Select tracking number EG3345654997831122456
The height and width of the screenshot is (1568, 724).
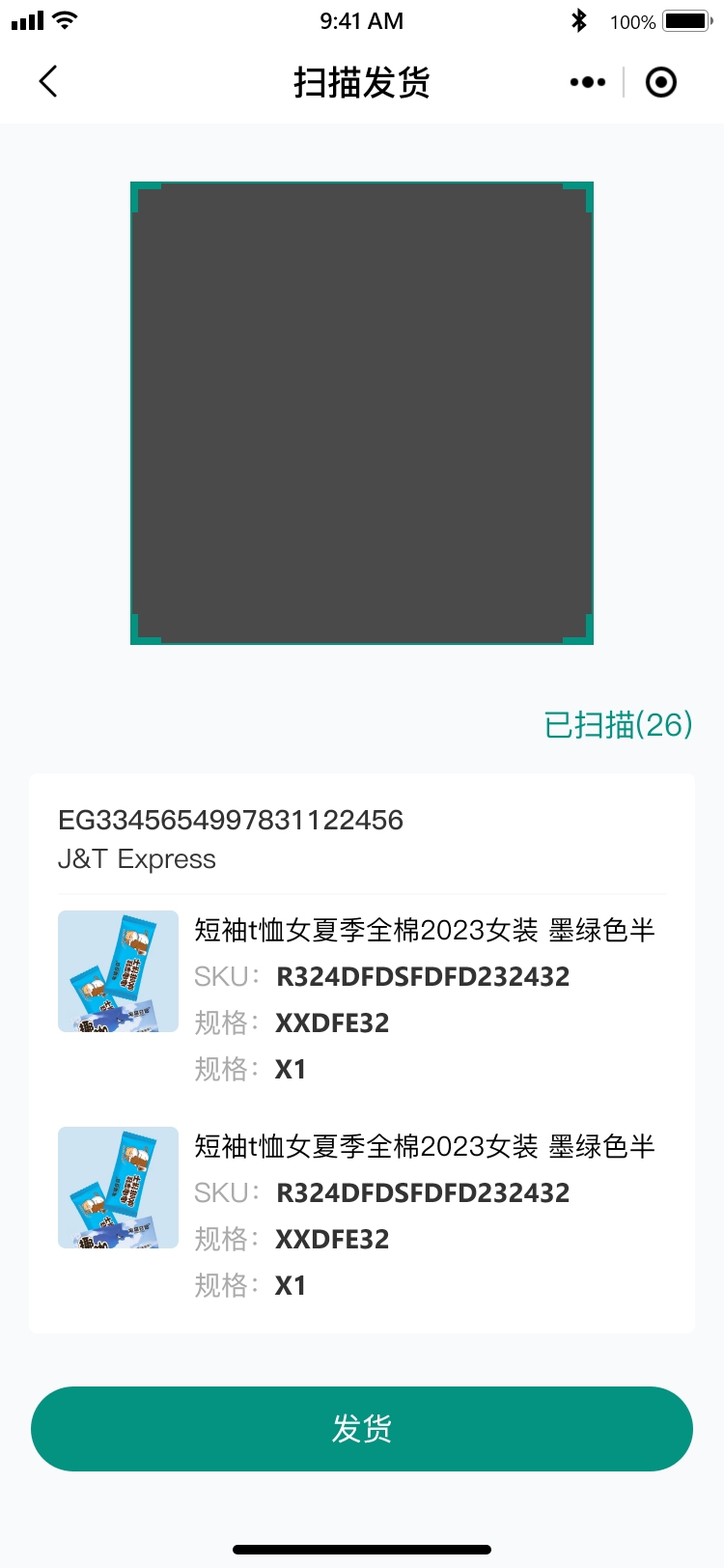[232, 820]
